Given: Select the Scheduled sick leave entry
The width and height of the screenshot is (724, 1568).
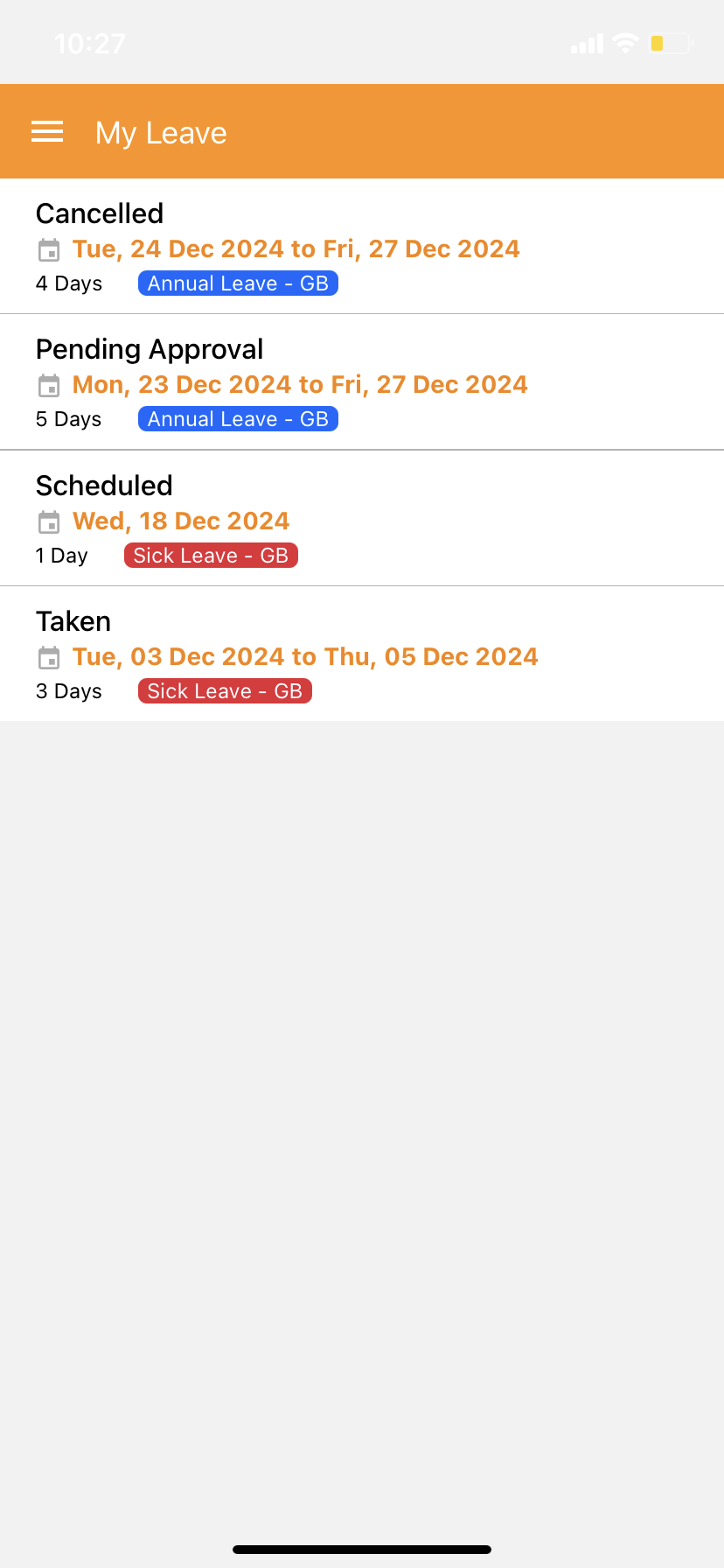Looking at the screenshot, I should tap(362, 519).
